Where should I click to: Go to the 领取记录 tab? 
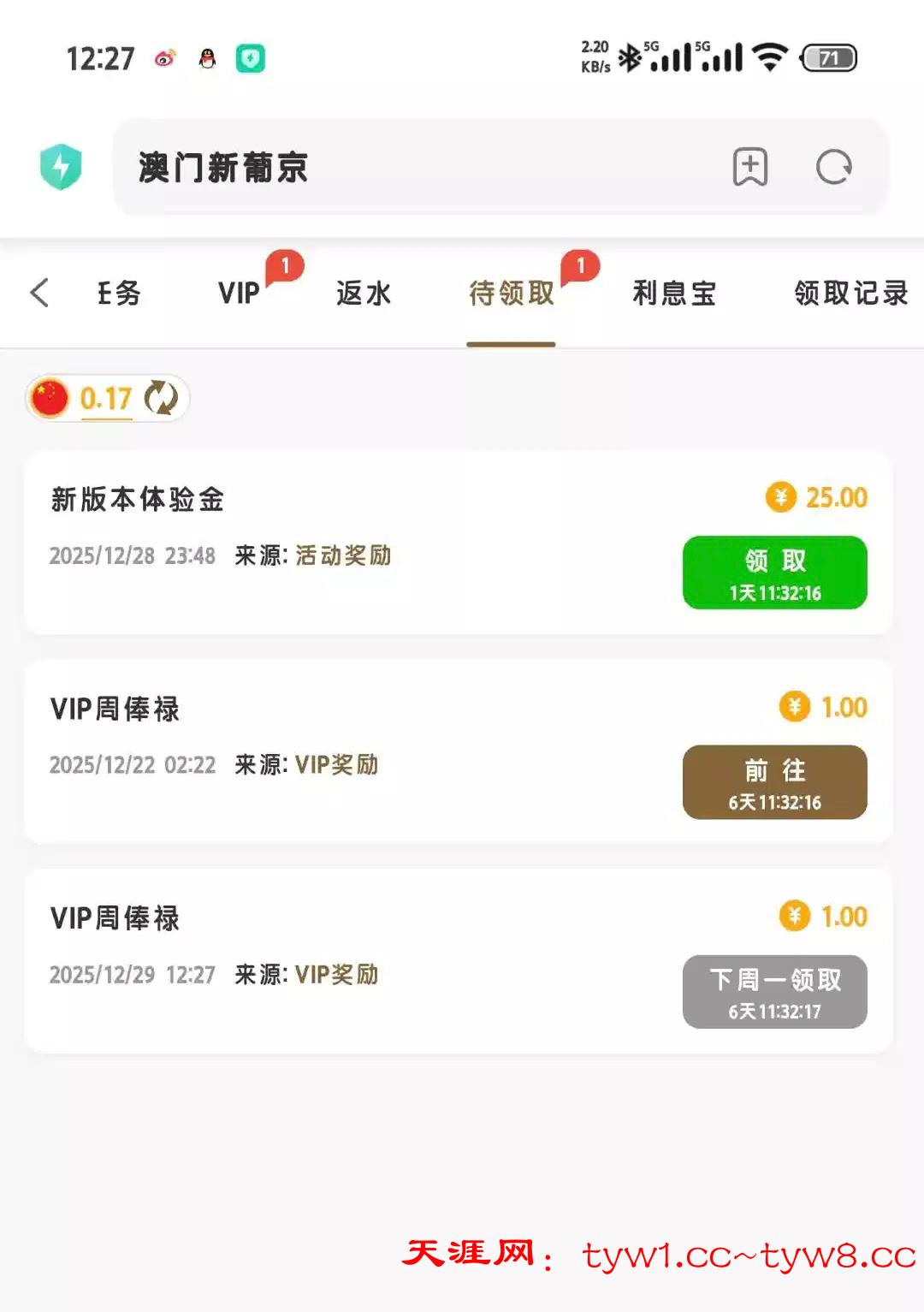[x=850, y=294]
